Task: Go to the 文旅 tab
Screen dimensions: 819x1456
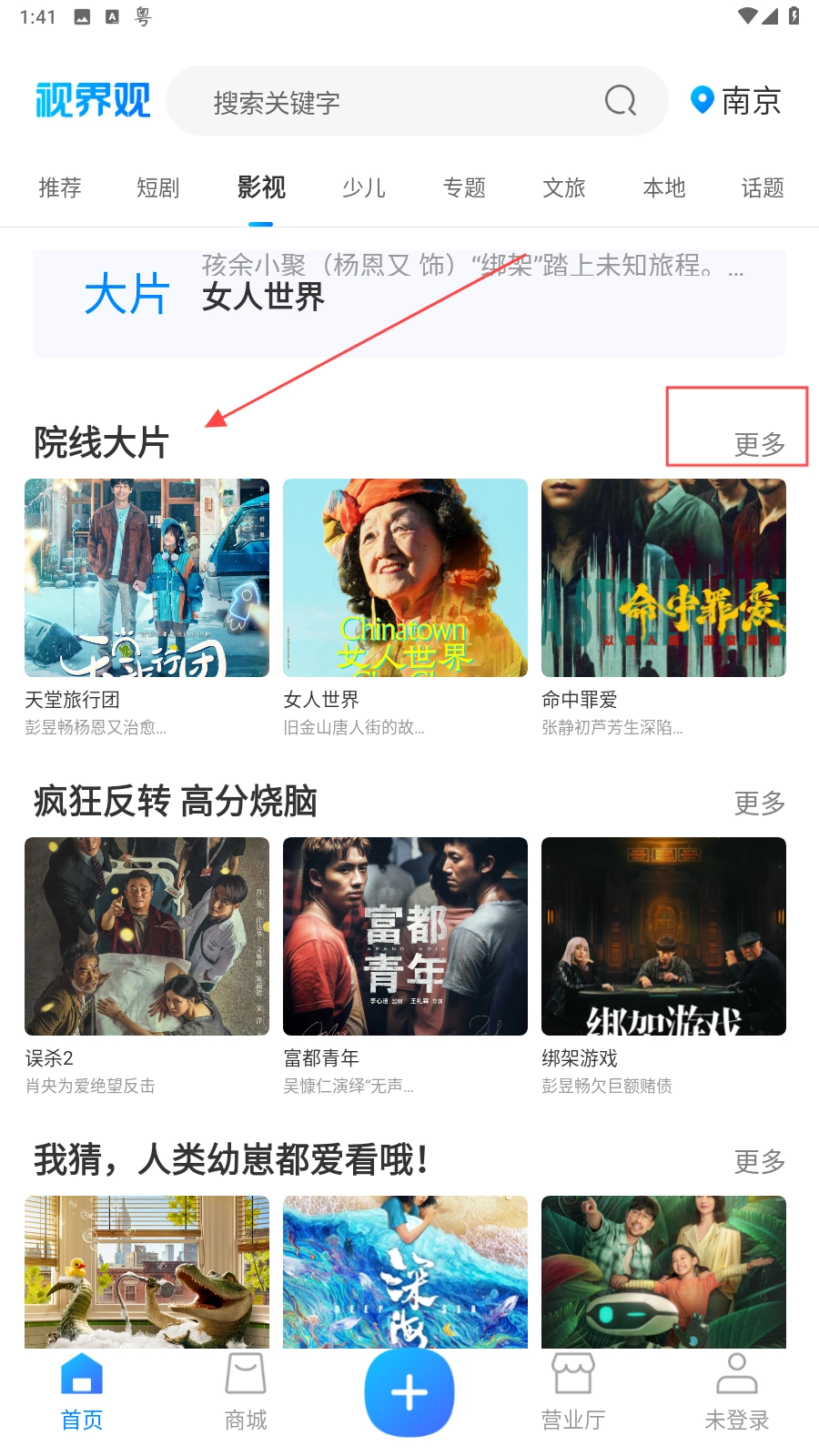Action: pos(564,187)
